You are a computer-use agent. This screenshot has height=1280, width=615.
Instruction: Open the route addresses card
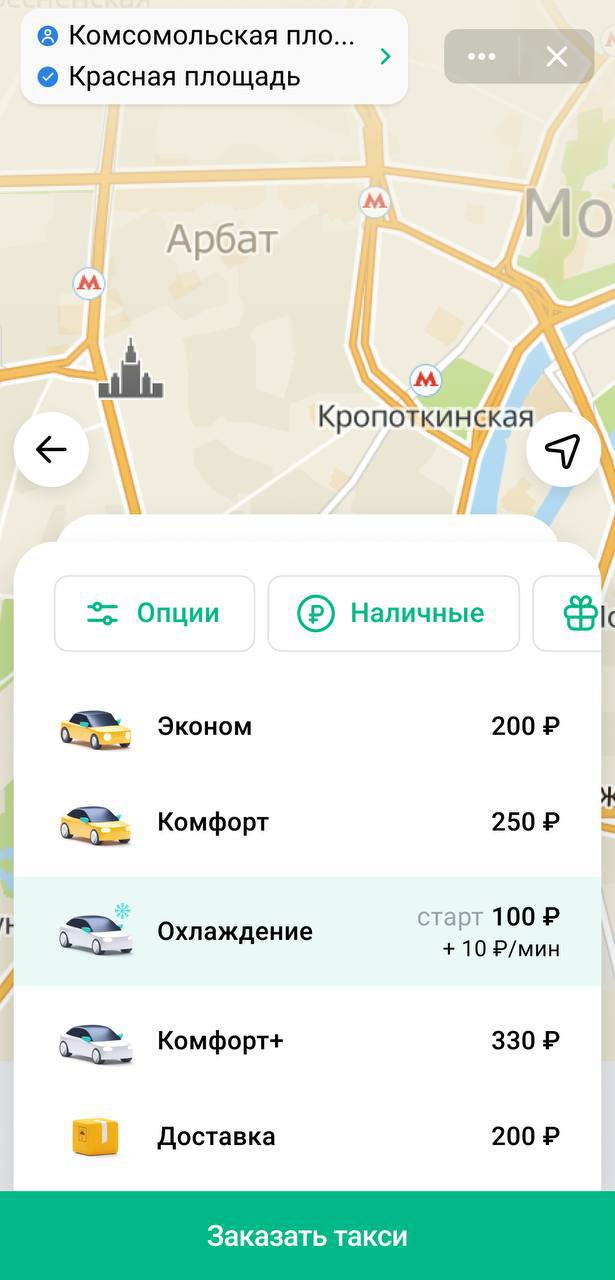coord(213,57)
